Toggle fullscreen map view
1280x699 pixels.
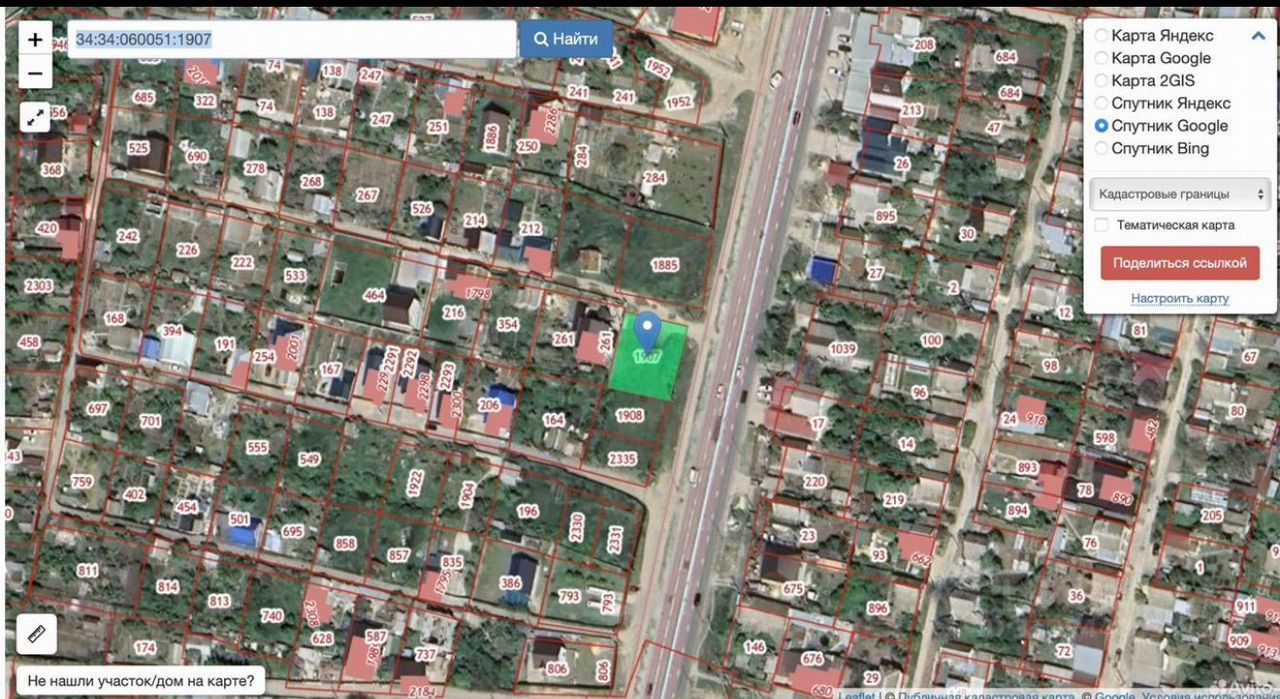point(35,117)
